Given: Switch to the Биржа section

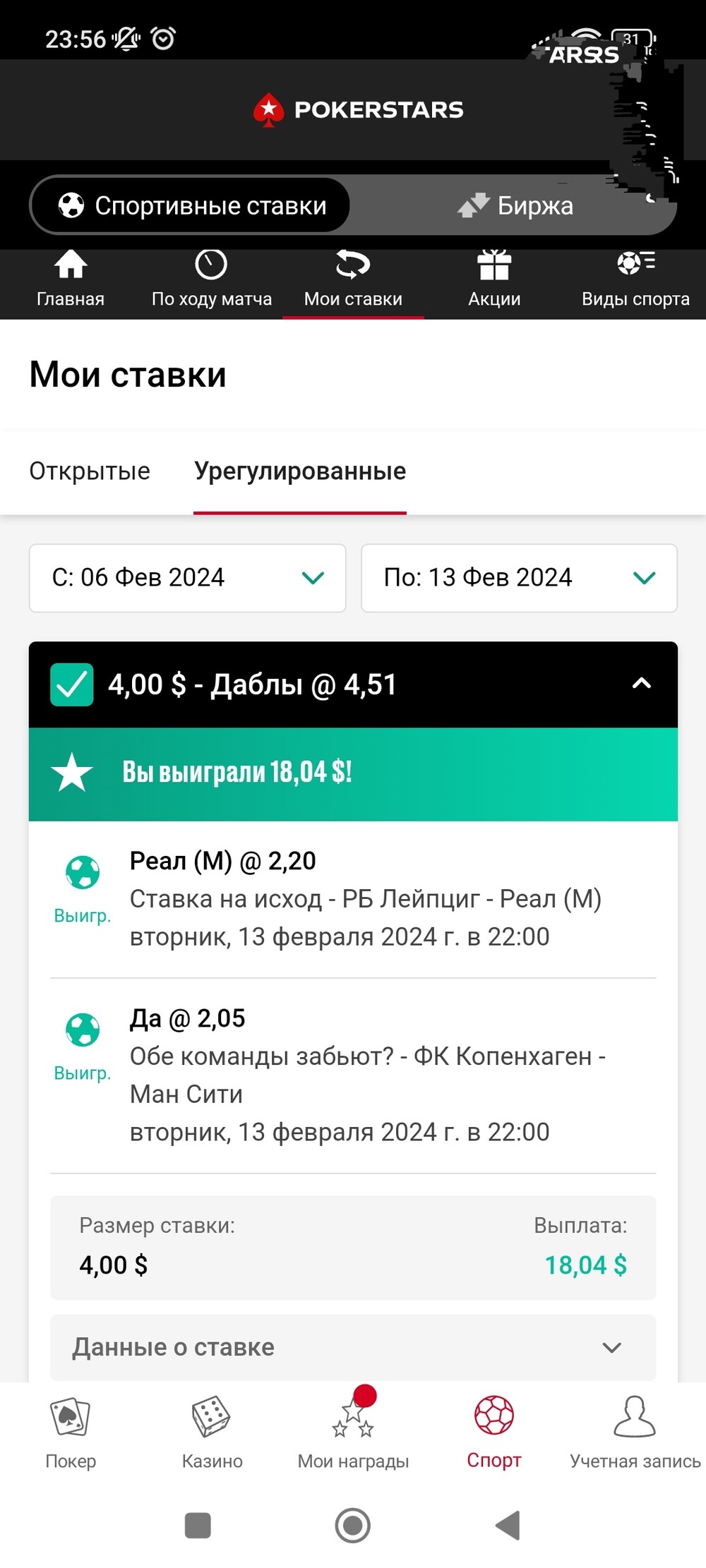Looking at the screenshot, I should point(515,205).
